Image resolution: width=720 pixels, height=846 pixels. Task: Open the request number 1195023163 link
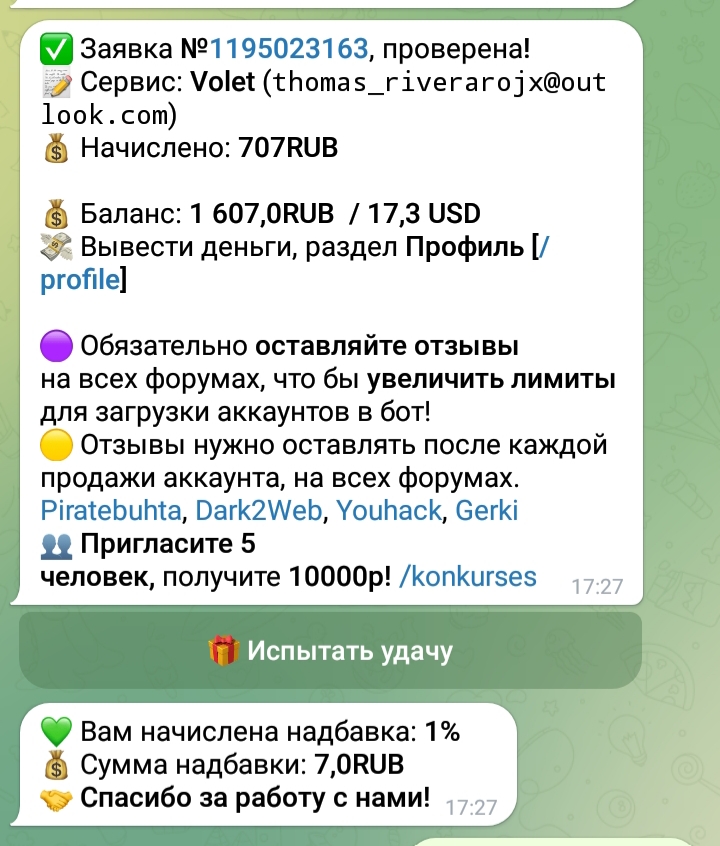(291, 47)
